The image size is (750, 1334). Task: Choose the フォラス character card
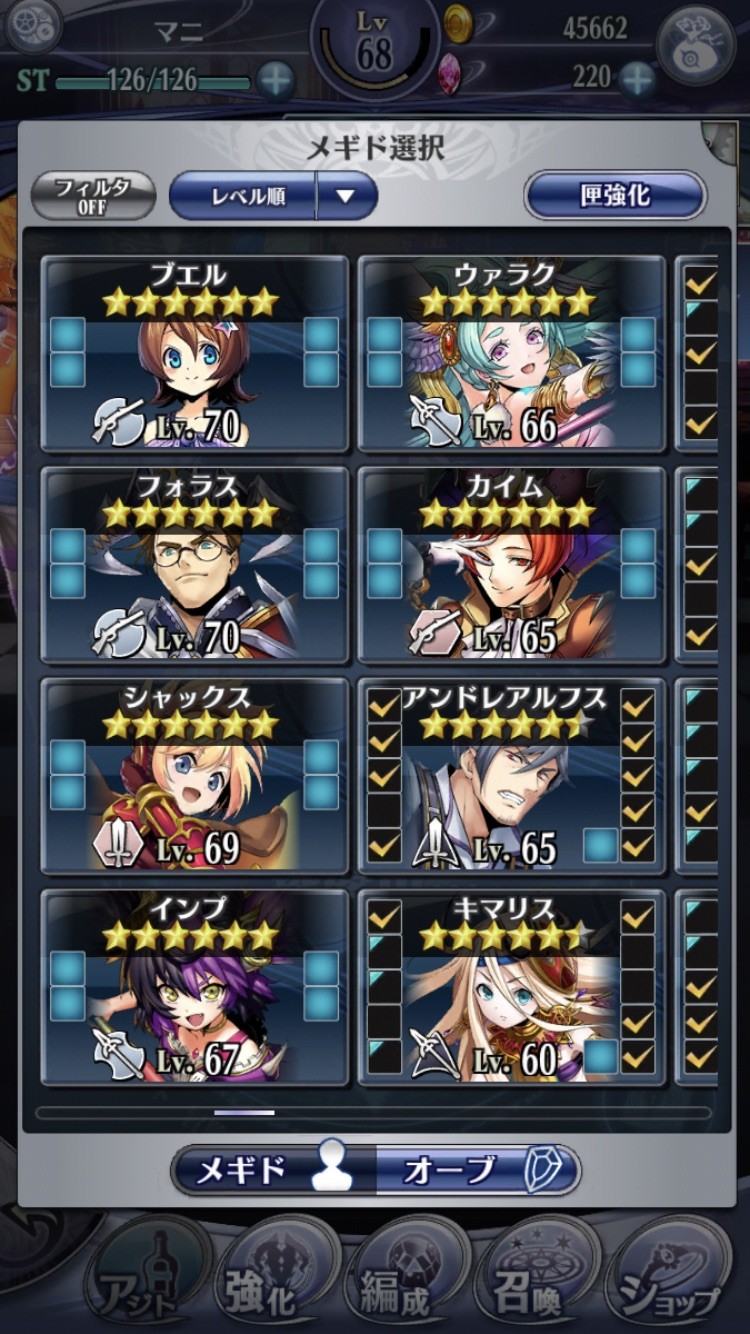pos(194,565)
